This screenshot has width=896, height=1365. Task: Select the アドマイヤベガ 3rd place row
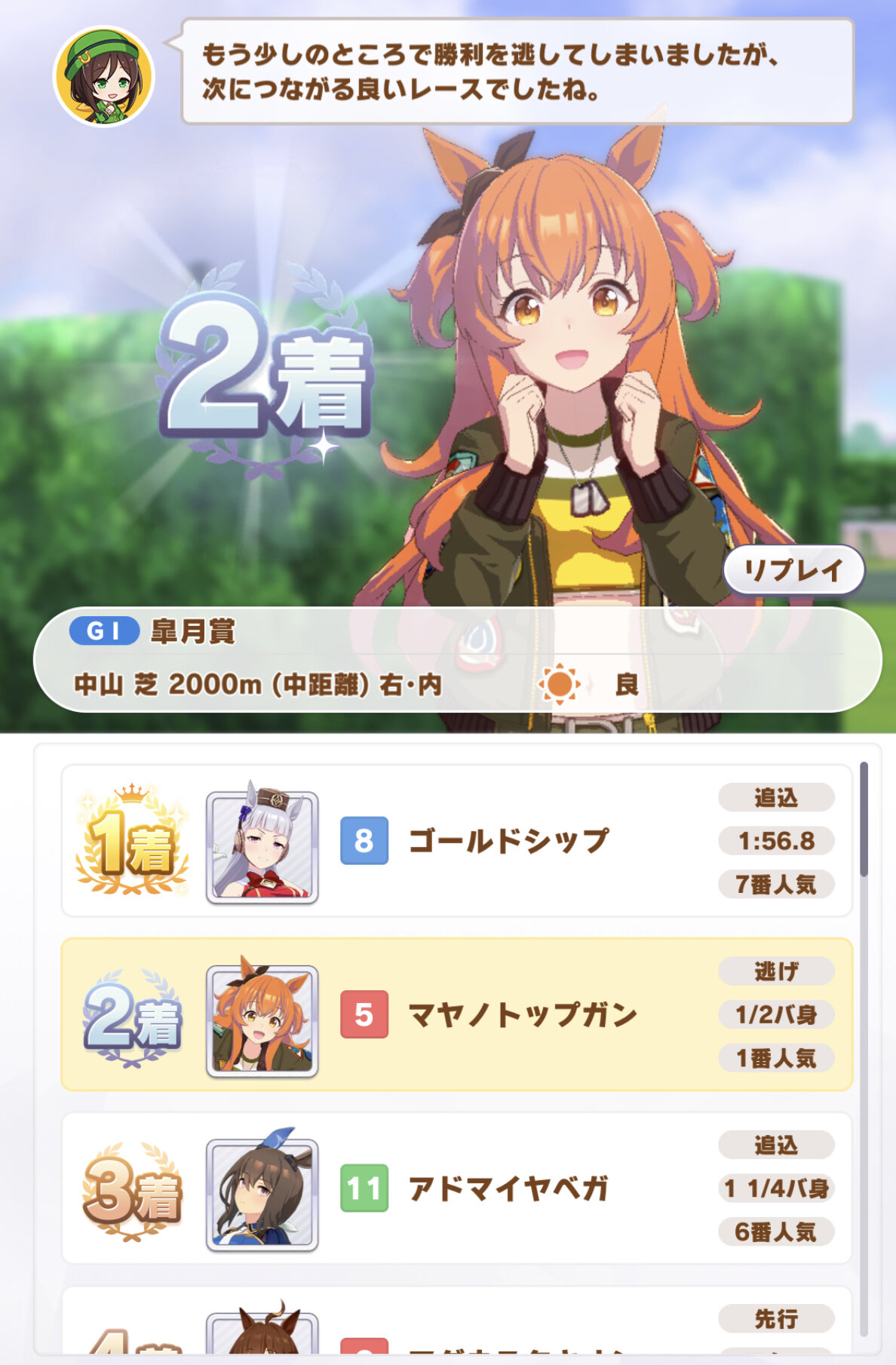click(456, 1189)
